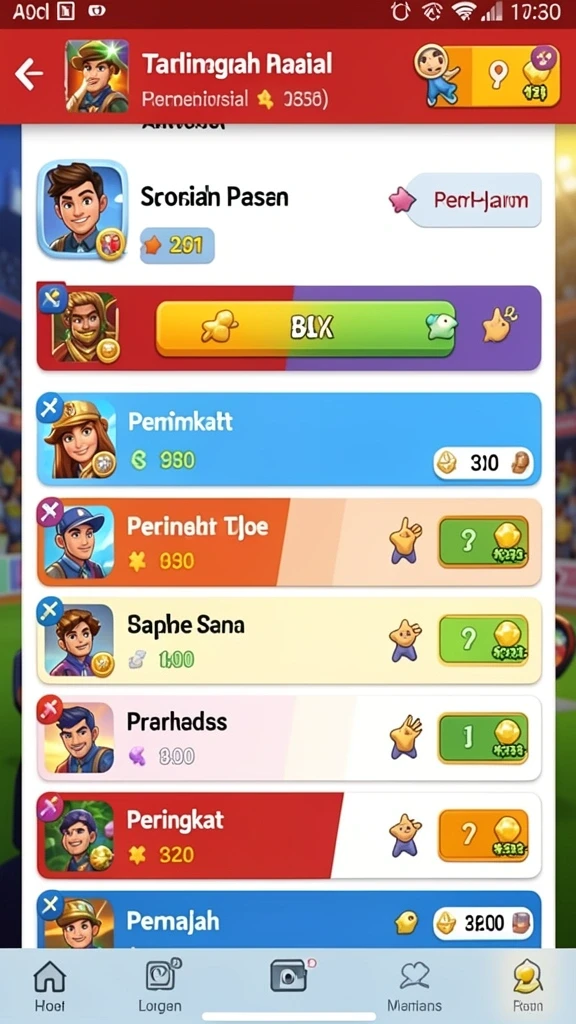
Task: Switch to the Roun tab
Action: [528, 987]
